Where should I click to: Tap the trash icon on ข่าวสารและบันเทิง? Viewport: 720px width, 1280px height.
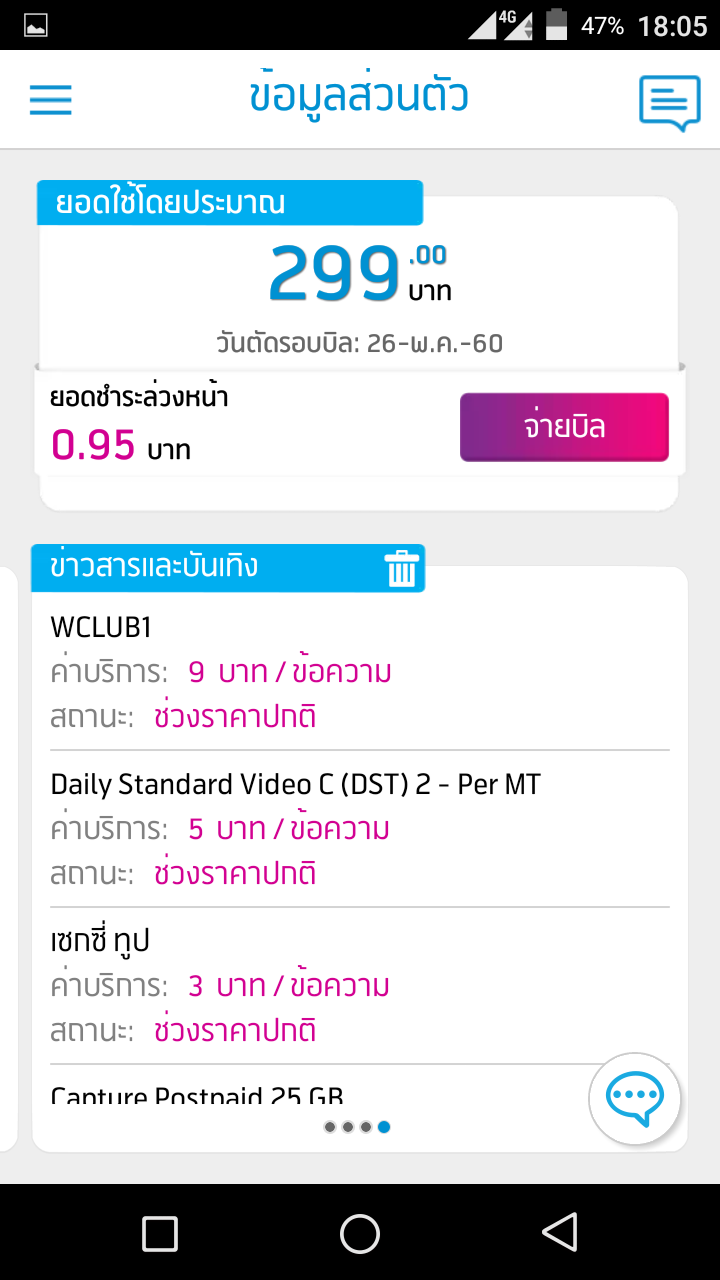coord(401,568)
